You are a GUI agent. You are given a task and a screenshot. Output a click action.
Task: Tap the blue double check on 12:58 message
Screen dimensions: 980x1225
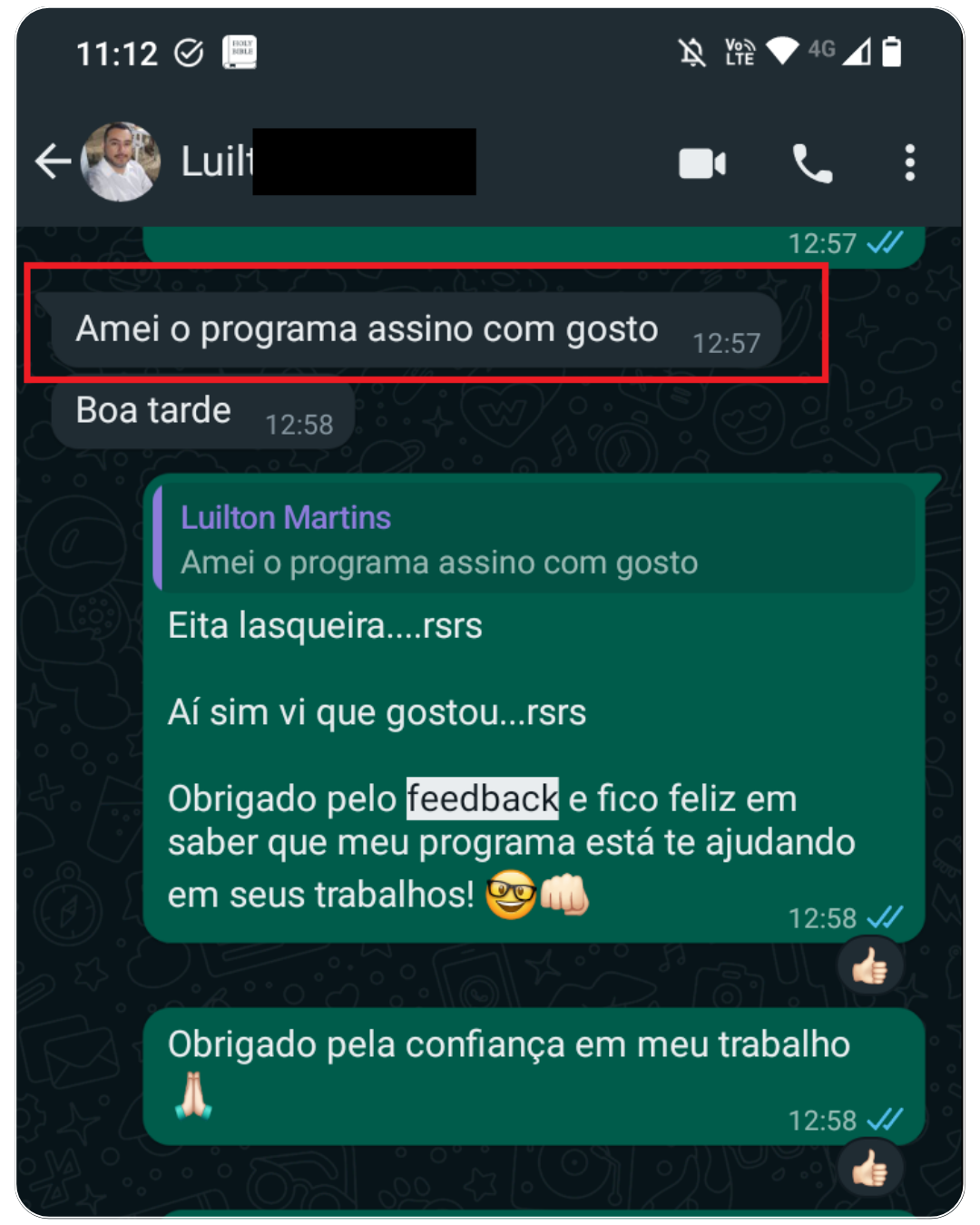[x=884, y=917]
